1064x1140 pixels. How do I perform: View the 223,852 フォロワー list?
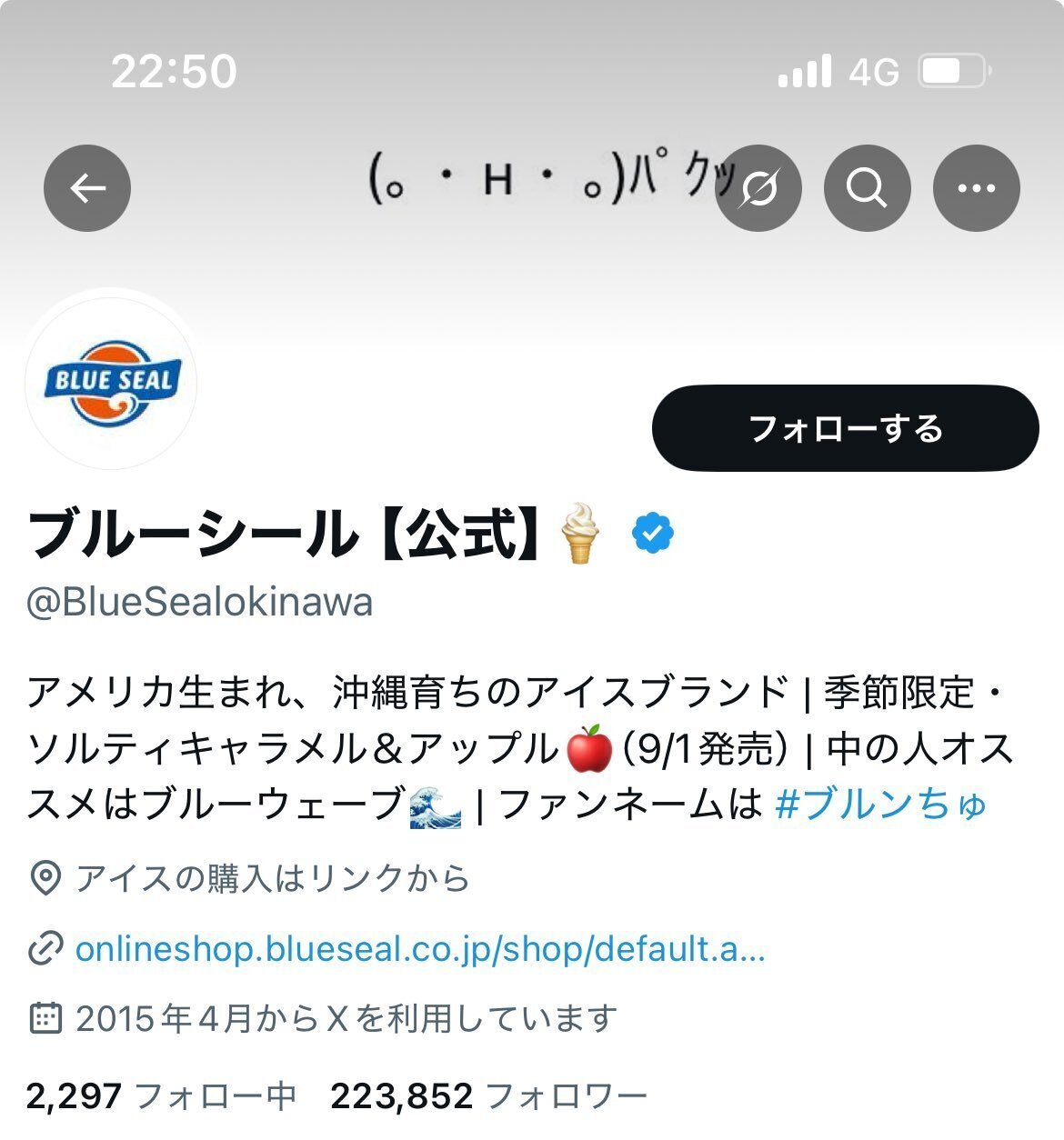point(488,1096)
